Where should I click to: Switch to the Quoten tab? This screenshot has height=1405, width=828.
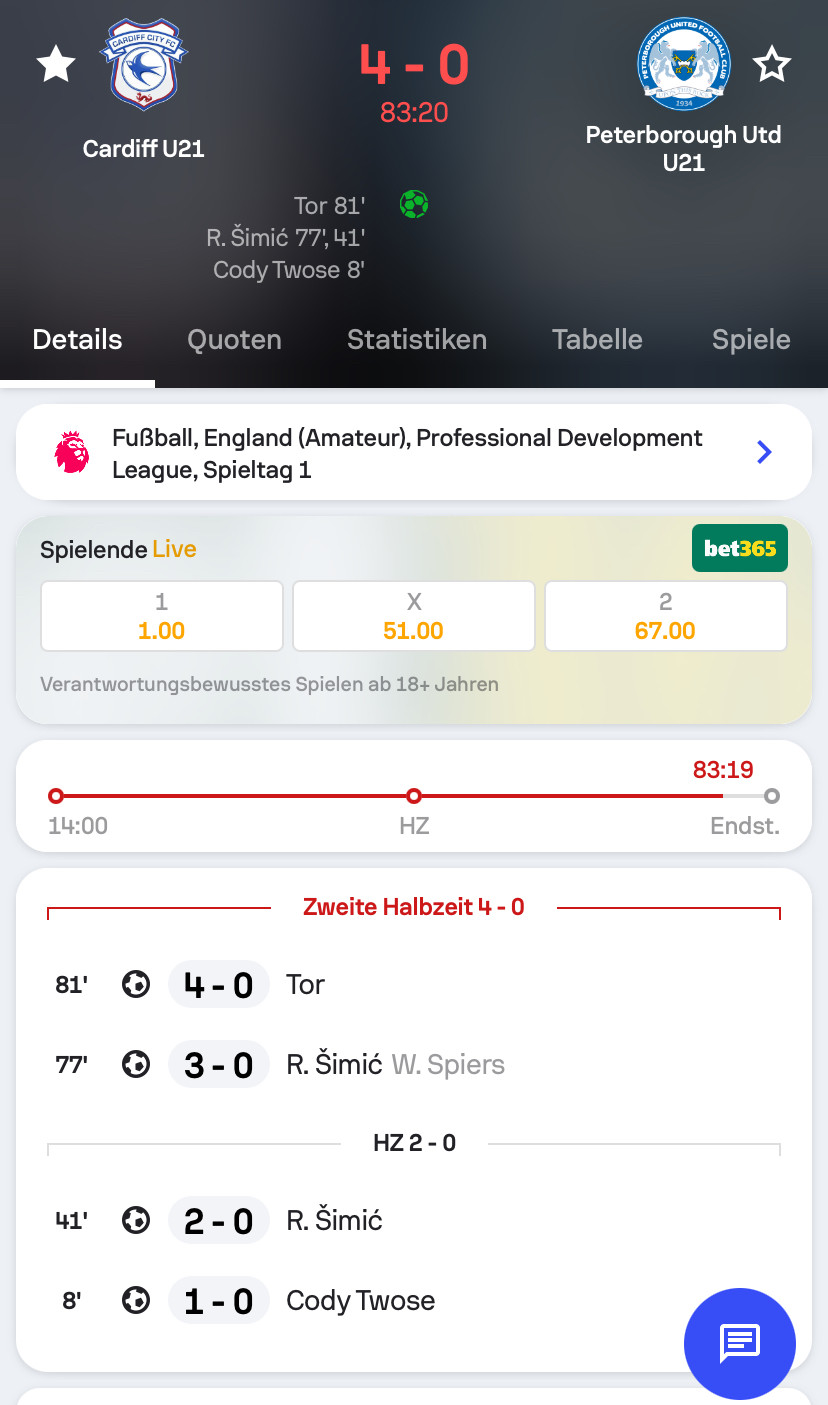click(x=234, y=340)
